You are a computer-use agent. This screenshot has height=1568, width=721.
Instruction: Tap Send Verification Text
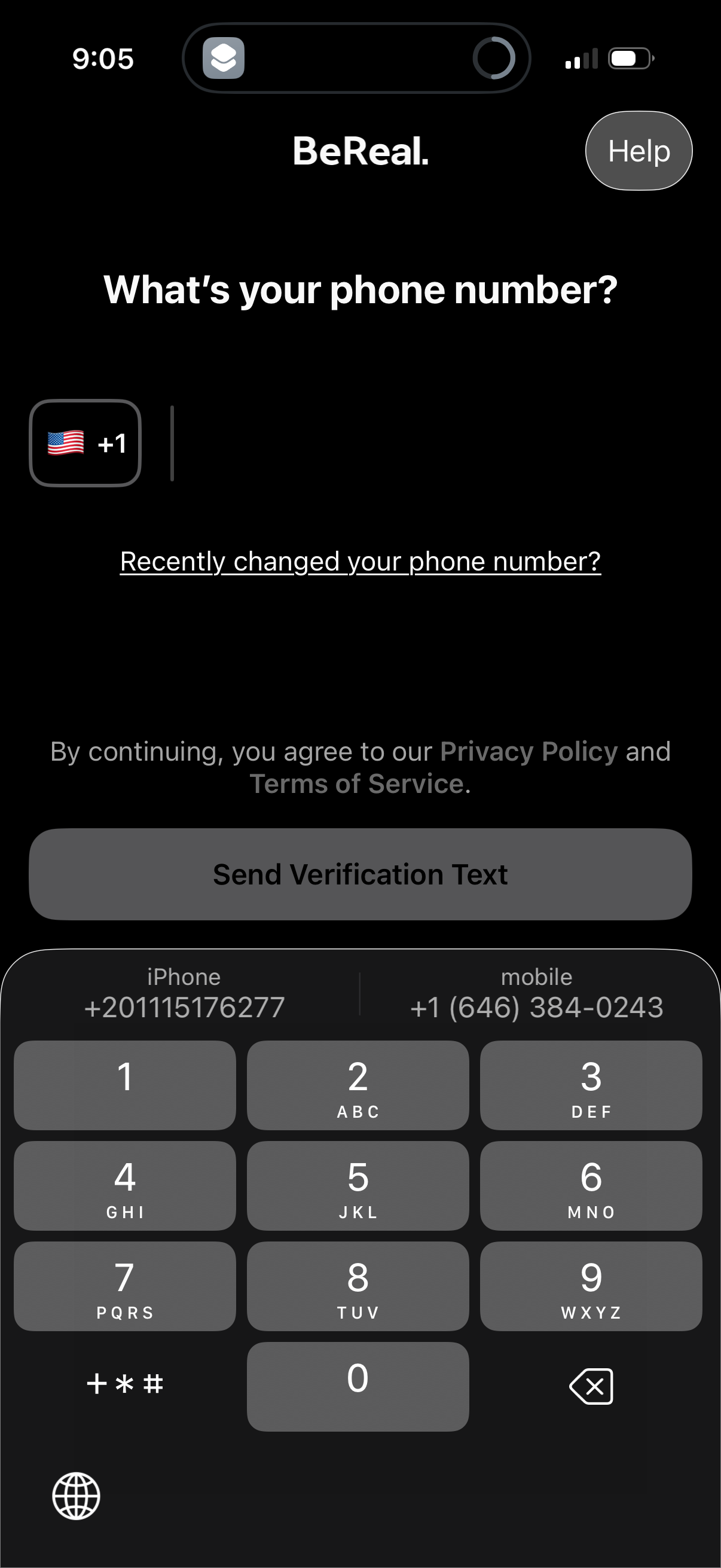(x=360, y=874)
